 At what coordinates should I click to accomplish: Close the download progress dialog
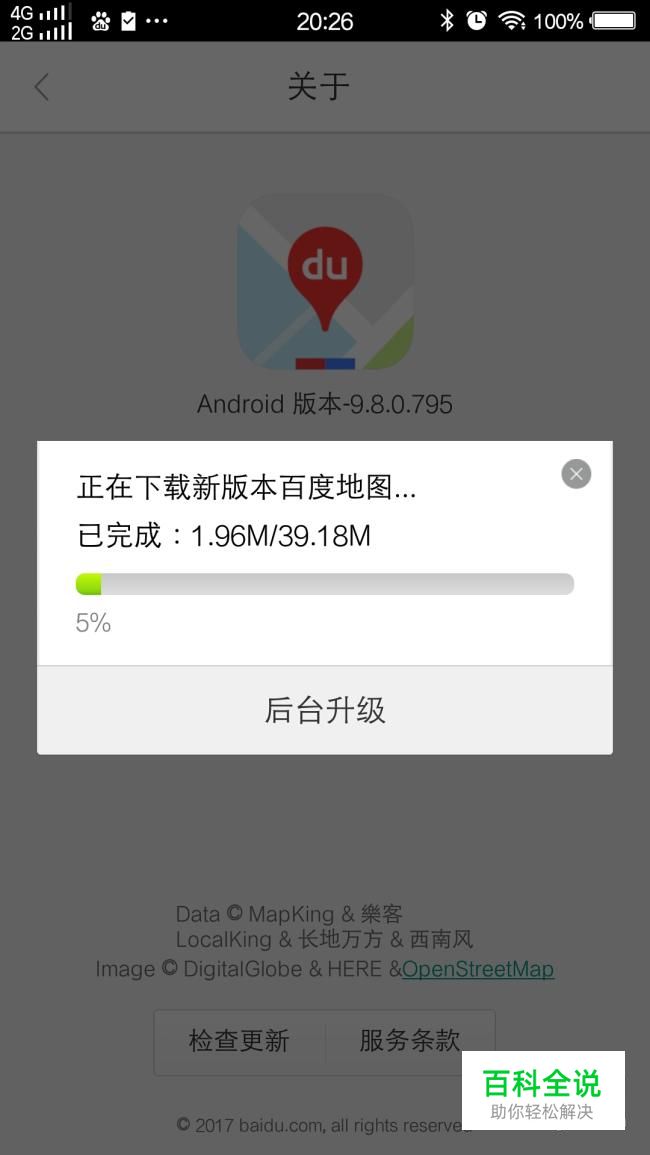pos(576,474)
